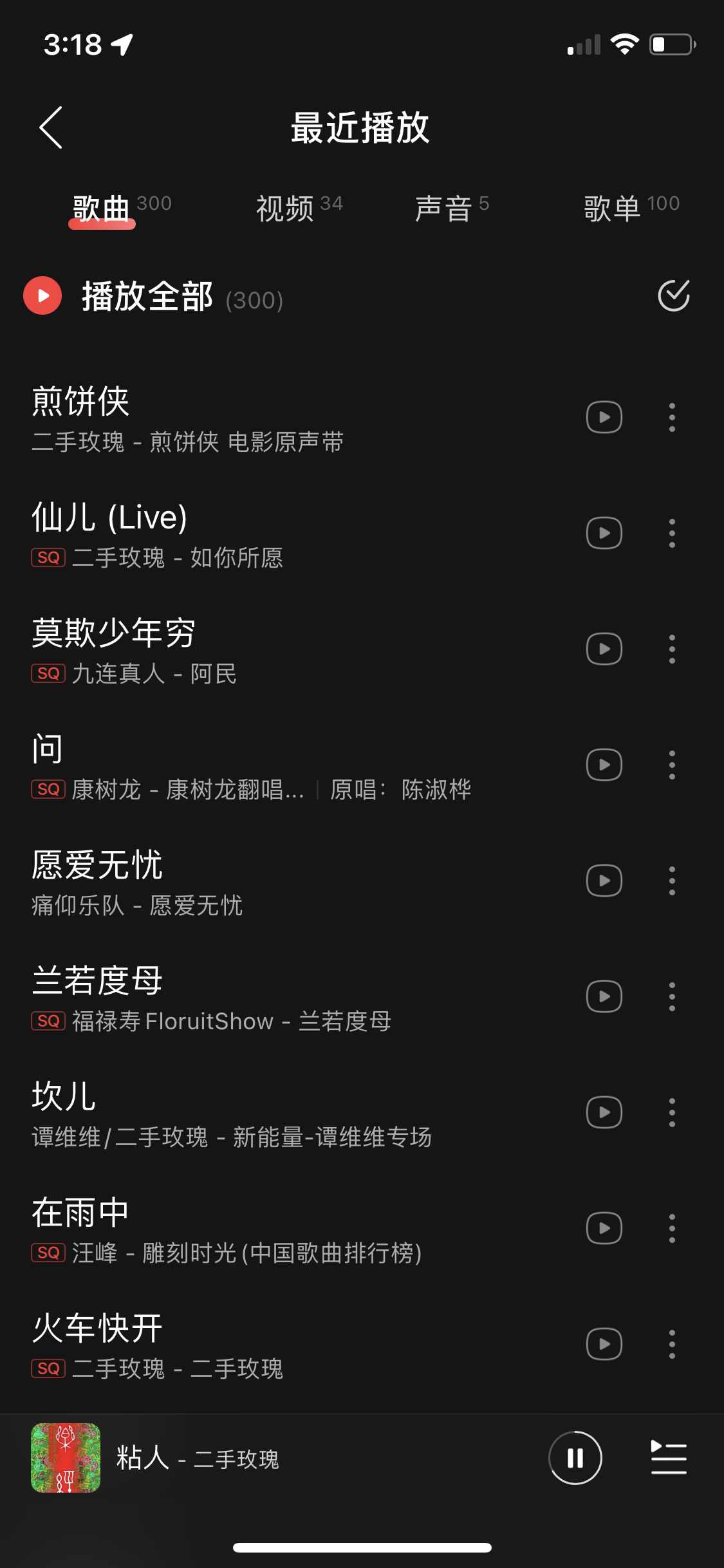Watch the video for 仙儿 (Live)
This screenshot has height=1568, width=724.
[604, 533]
